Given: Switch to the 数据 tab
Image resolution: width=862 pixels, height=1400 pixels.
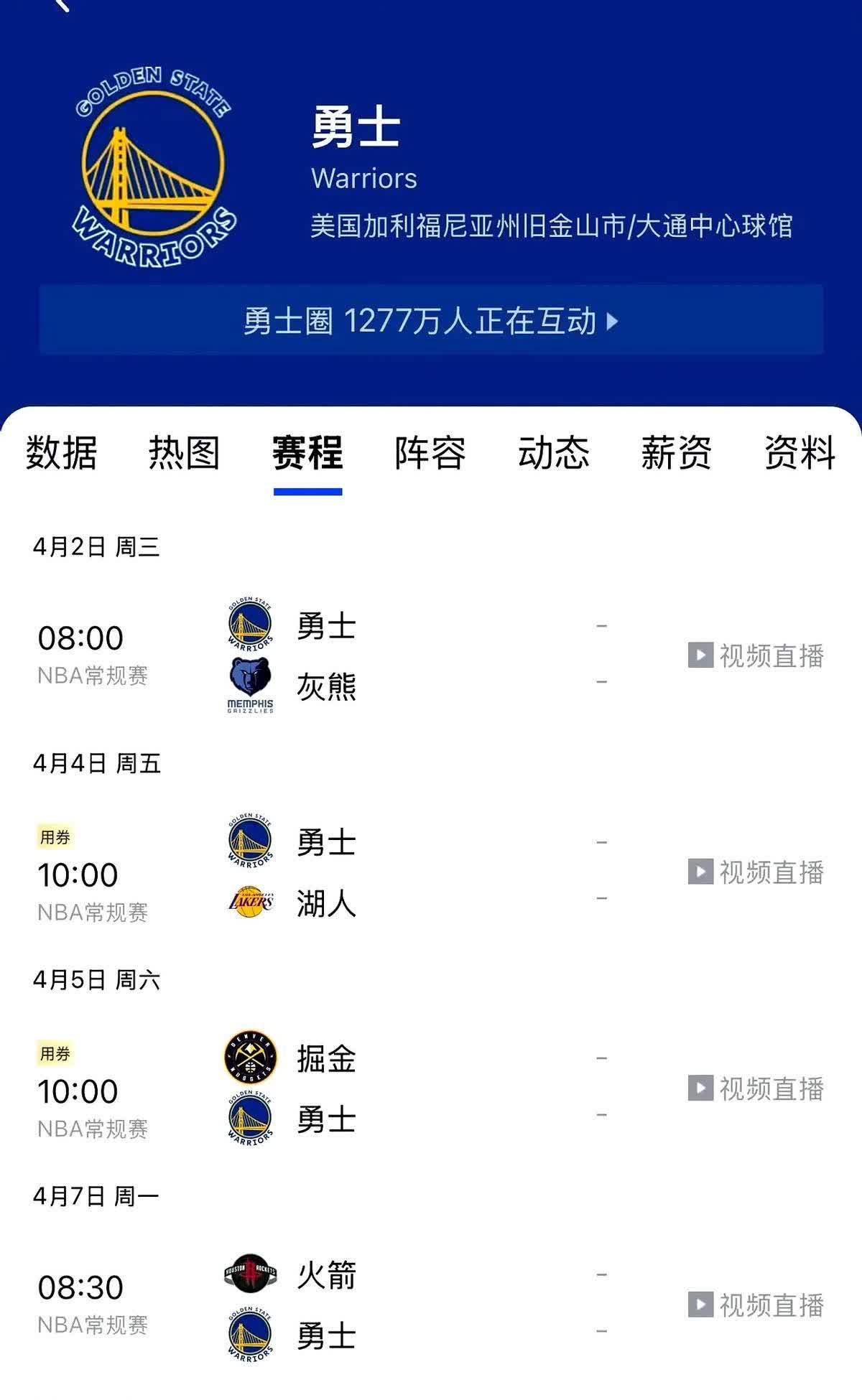Looking at the screenshot, I should coord(62,453).
